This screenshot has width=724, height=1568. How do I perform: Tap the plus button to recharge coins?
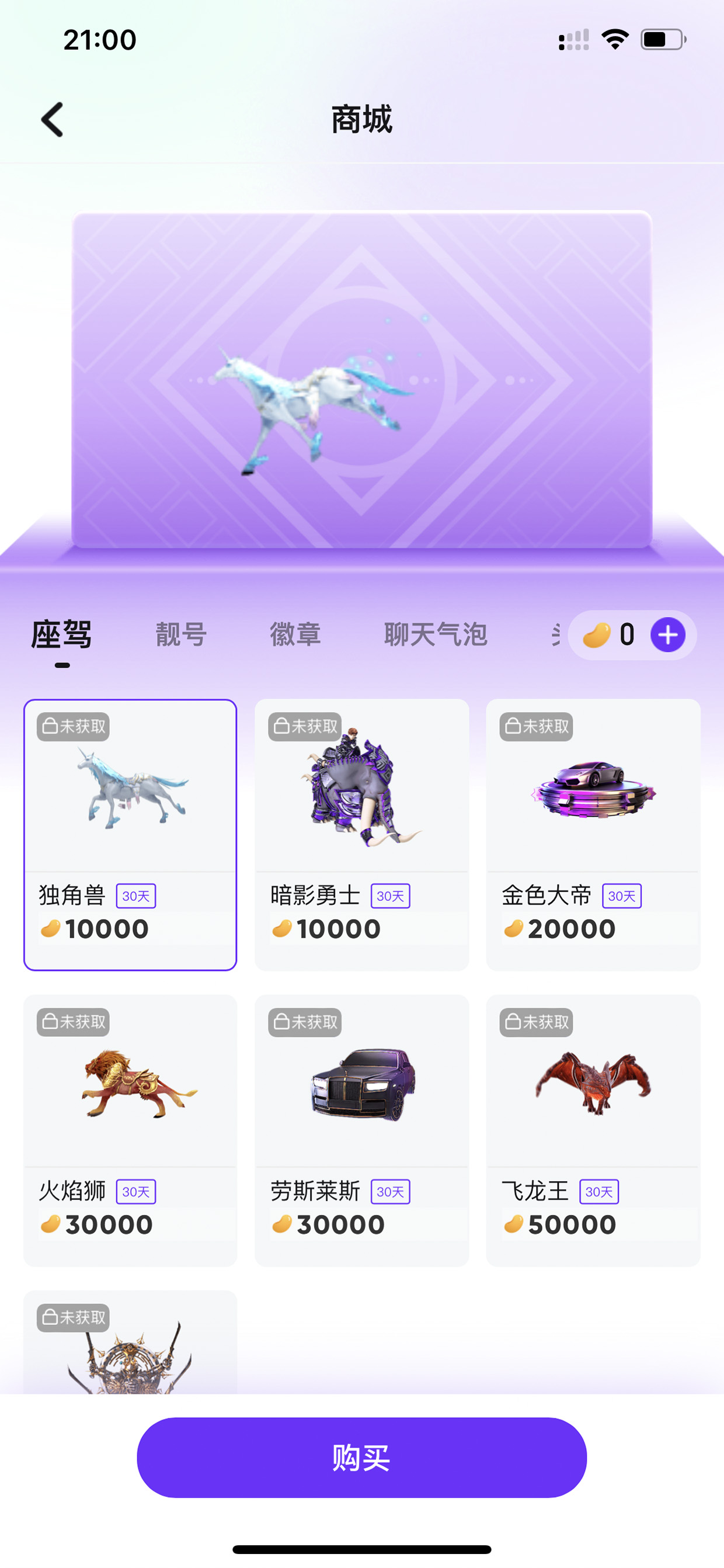tap(668, 635)
